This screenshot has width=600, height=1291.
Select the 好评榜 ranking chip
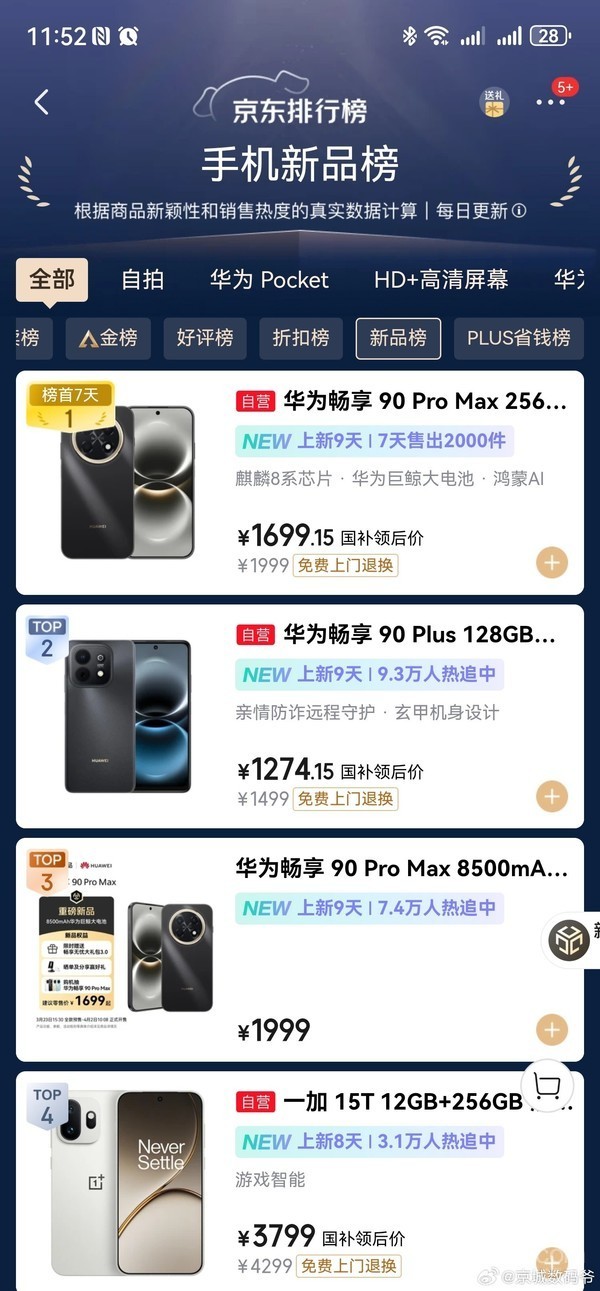pos(204,338)
